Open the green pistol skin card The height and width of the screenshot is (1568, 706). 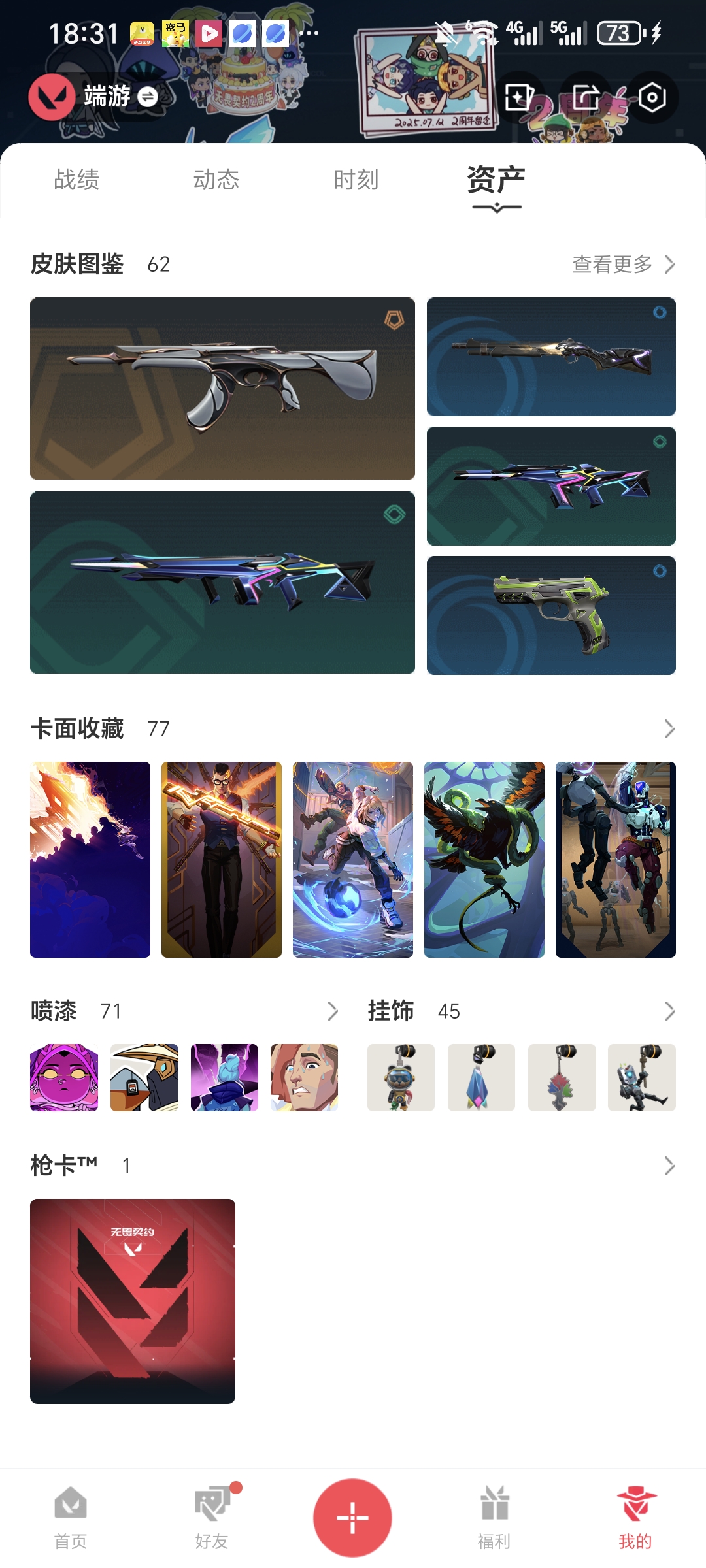(x=551, y=615)
